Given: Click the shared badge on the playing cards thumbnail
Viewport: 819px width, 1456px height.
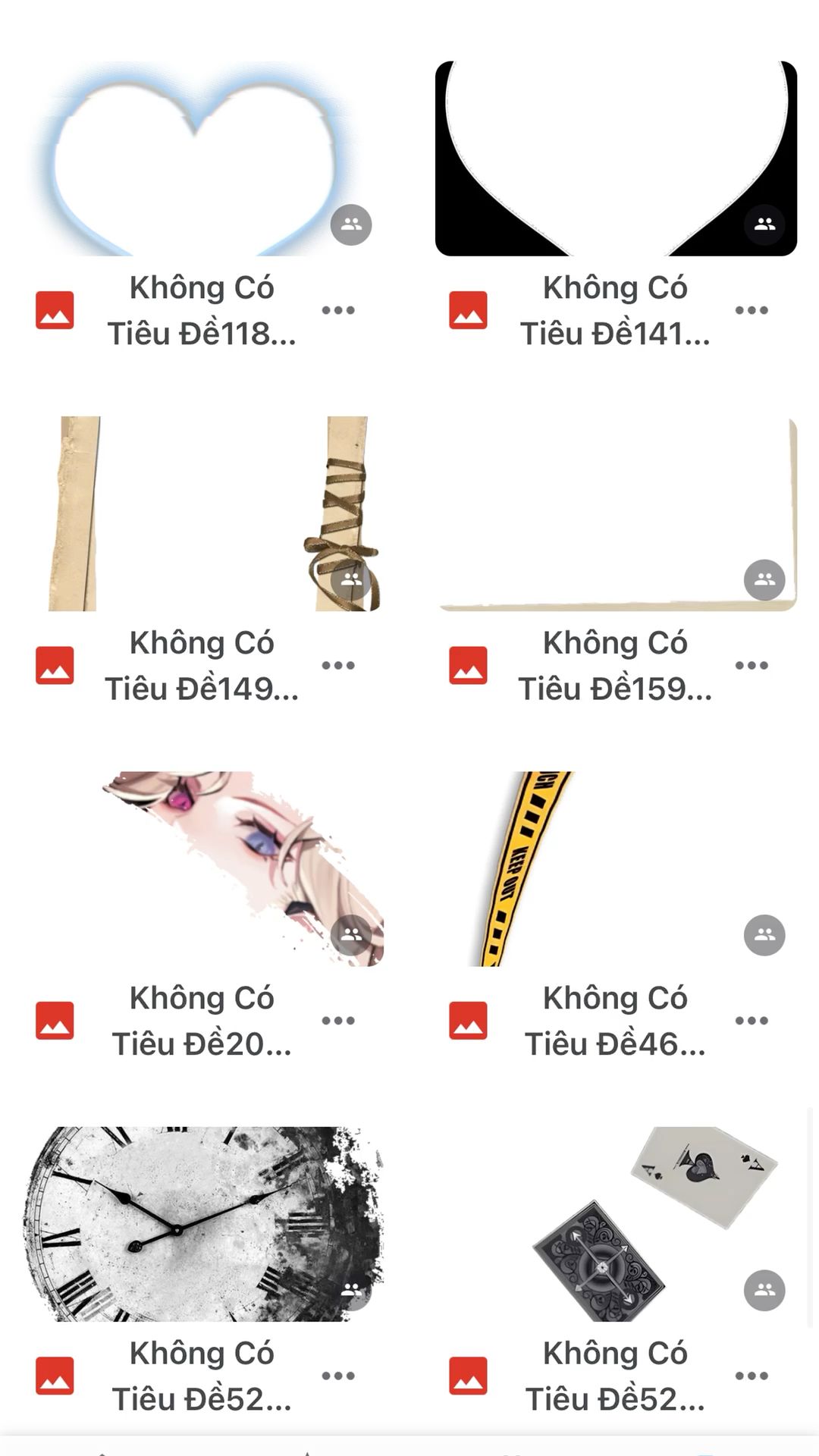Looking at the screenshot, I should [764, 1289].
